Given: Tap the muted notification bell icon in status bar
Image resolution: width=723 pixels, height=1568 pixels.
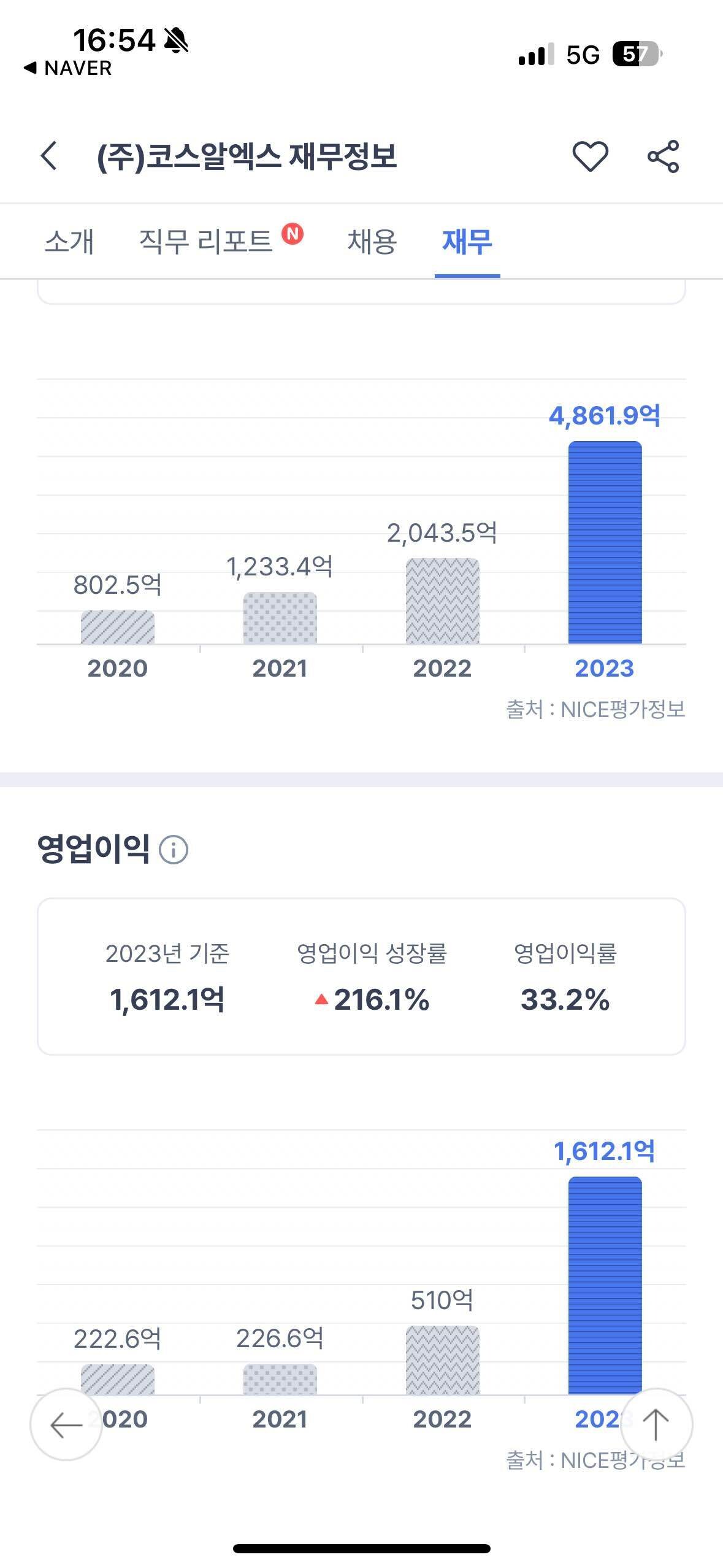Looking at the screenshot, I should pyautogui.click(x=175, y=38).
